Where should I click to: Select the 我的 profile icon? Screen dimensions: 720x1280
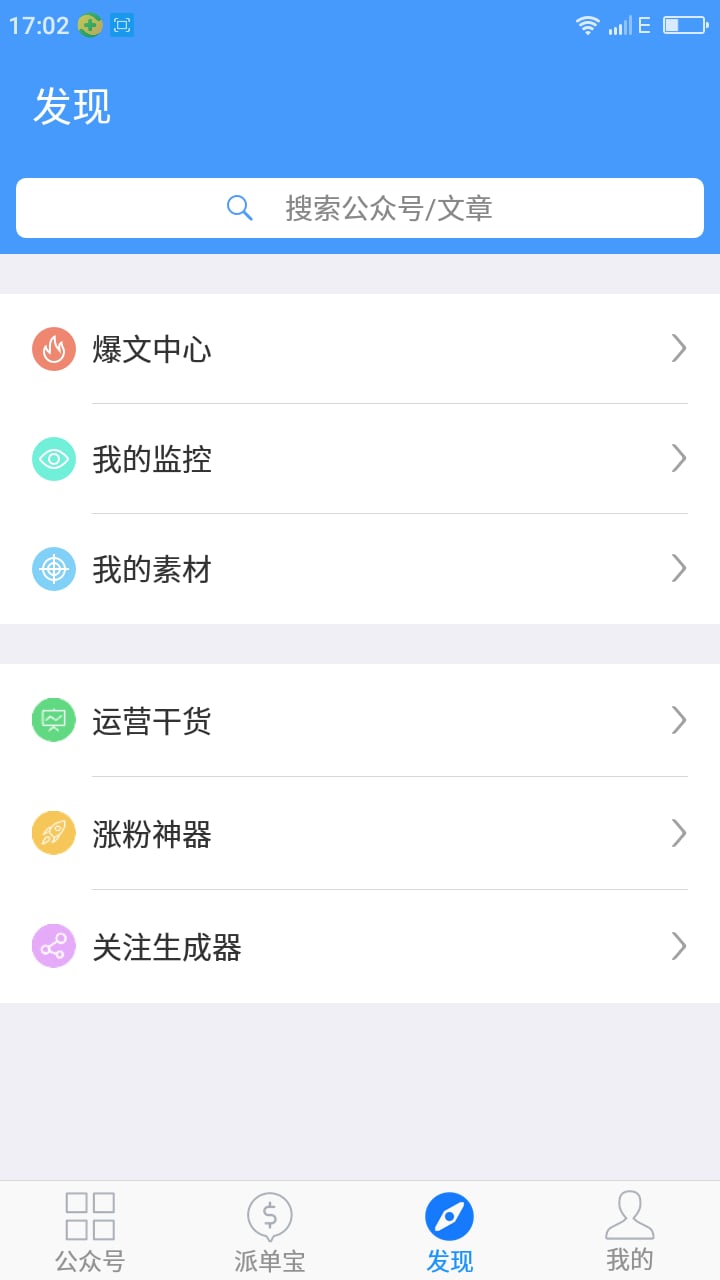[x=629, y=1215]
